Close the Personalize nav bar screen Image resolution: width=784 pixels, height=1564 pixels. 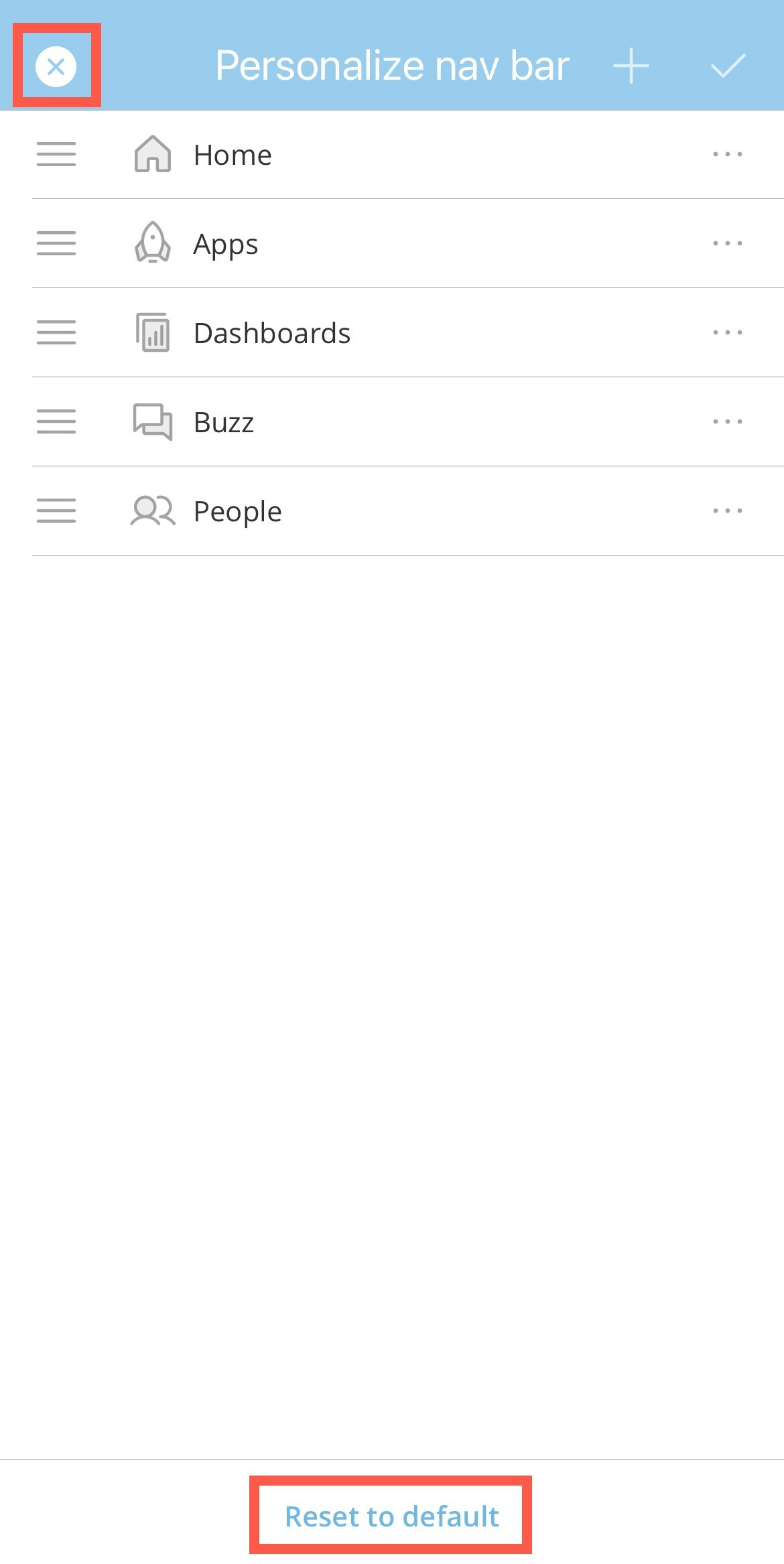click(x=56, y=66)
